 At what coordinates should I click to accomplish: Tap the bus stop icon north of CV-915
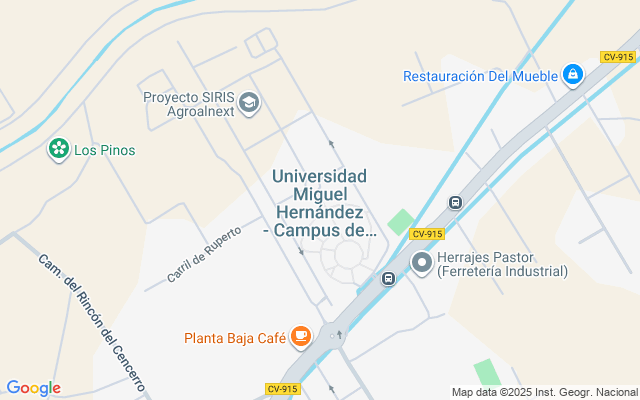click(456, 203)
